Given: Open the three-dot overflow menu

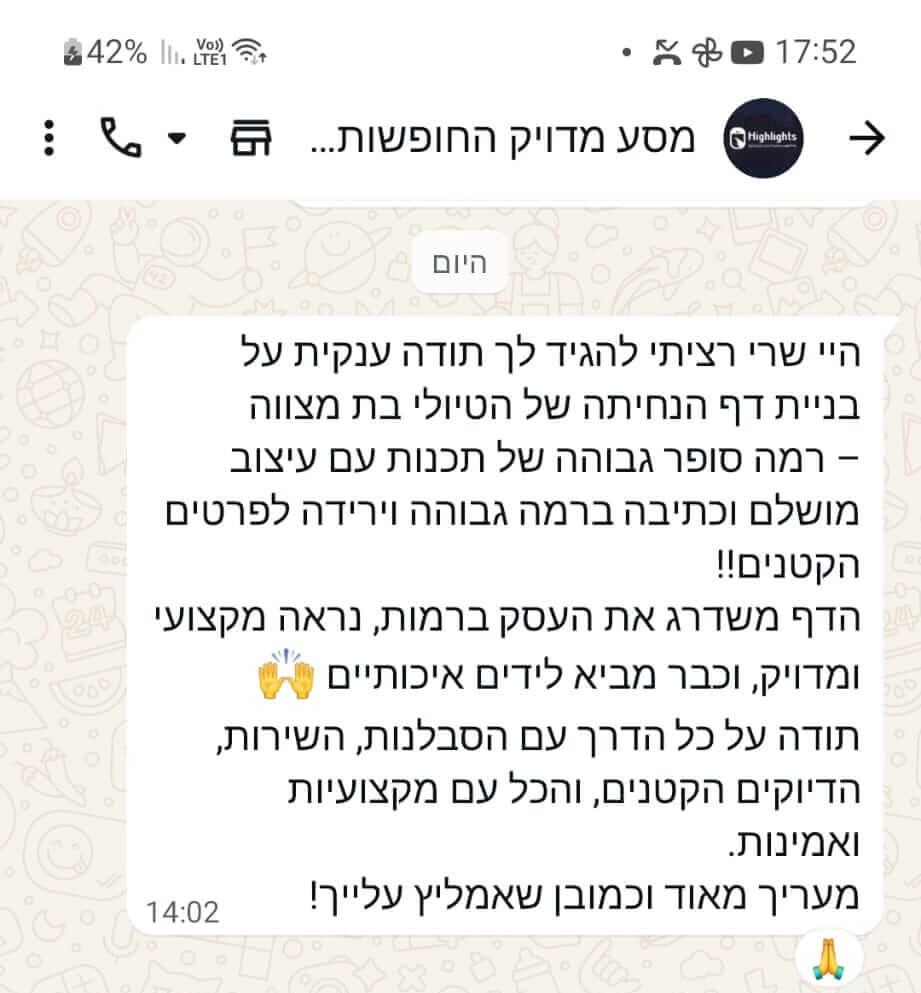Looking at the screenshot, I should click(48, 138).
